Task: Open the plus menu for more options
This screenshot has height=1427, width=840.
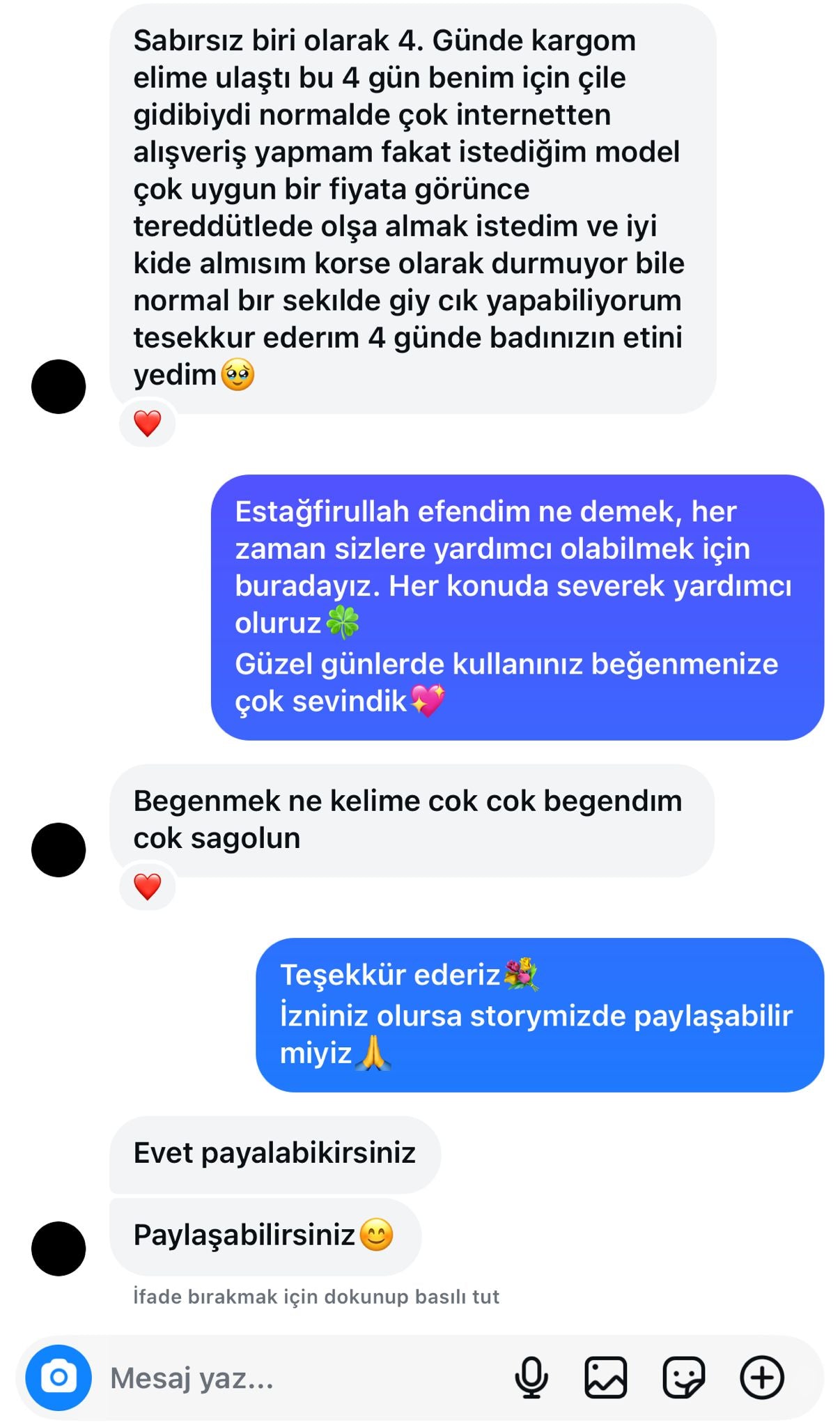Action: (x=761, y=1378)
